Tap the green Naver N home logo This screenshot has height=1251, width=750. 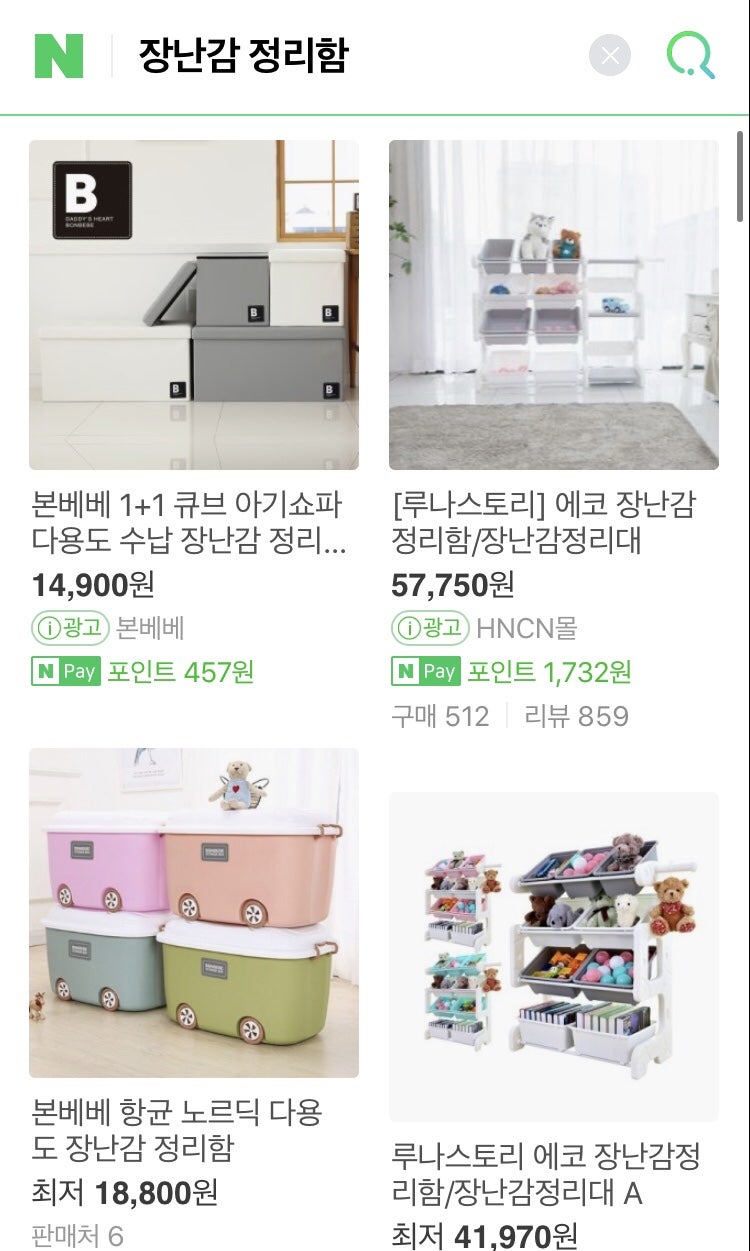(59, 55)
